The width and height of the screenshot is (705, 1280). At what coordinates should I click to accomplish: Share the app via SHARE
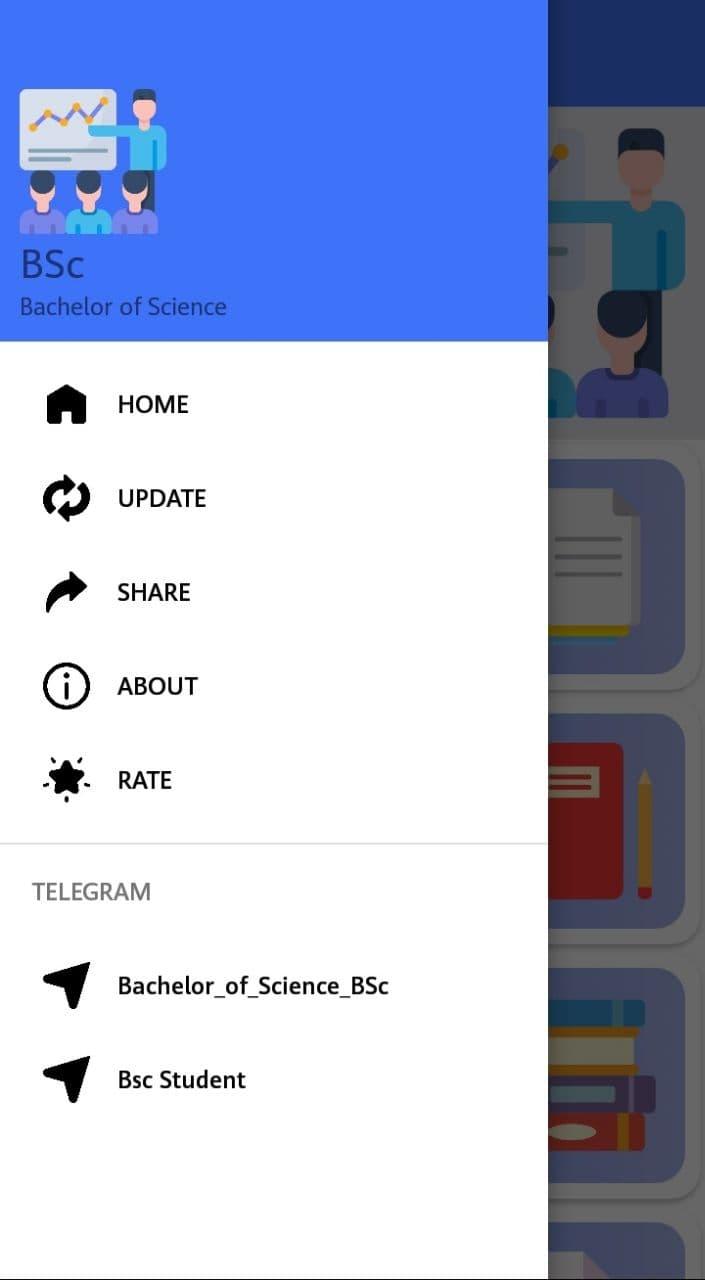(x=153, y=592)
